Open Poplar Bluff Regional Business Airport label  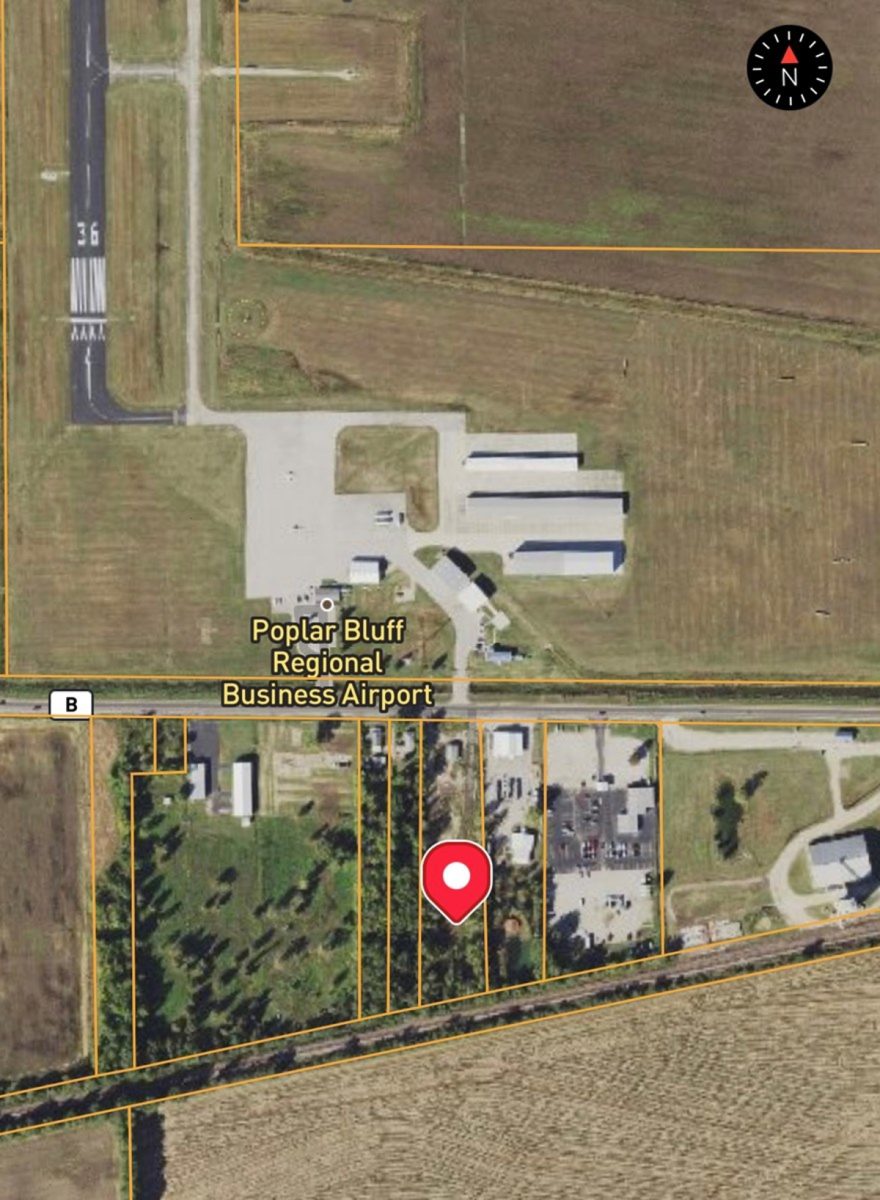coord(328,662)
